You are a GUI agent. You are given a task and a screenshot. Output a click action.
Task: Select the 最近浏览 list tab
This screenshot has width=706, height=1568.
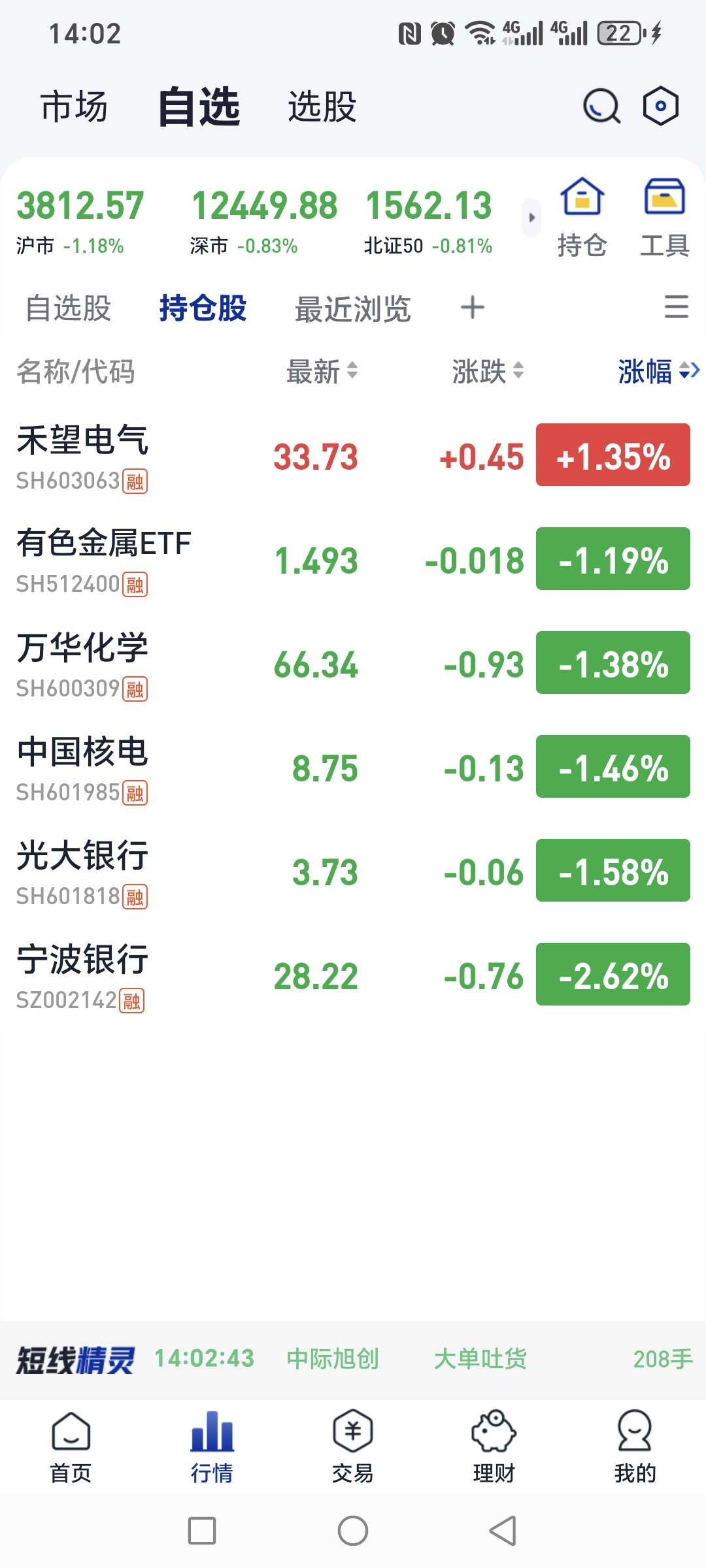coord(352,308)
